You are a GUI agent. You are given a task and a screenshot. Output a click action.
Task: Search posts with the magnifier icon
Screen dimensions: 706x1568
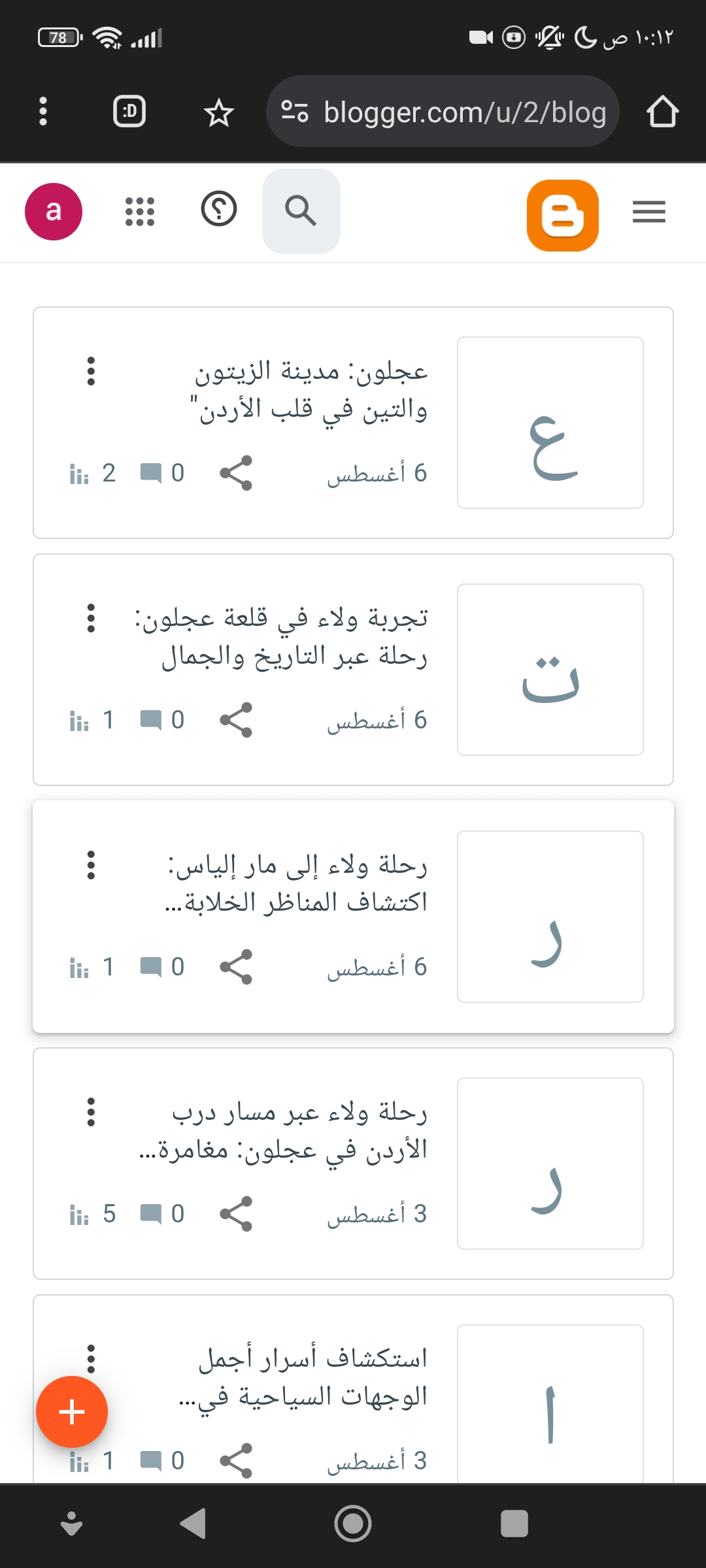pos(301,211)
